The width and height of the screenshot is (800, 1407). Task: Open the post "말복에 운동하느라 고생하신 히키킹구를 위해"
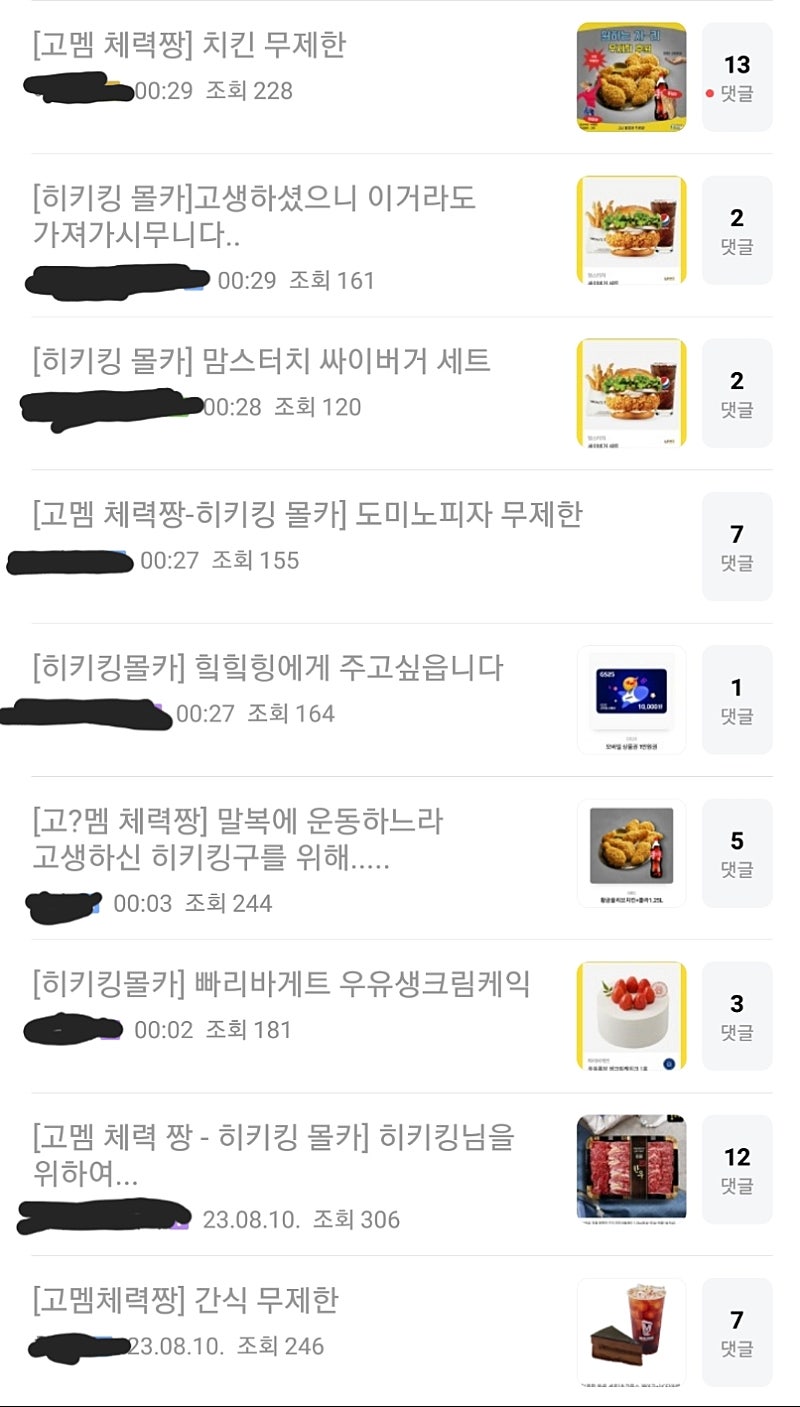238,839
